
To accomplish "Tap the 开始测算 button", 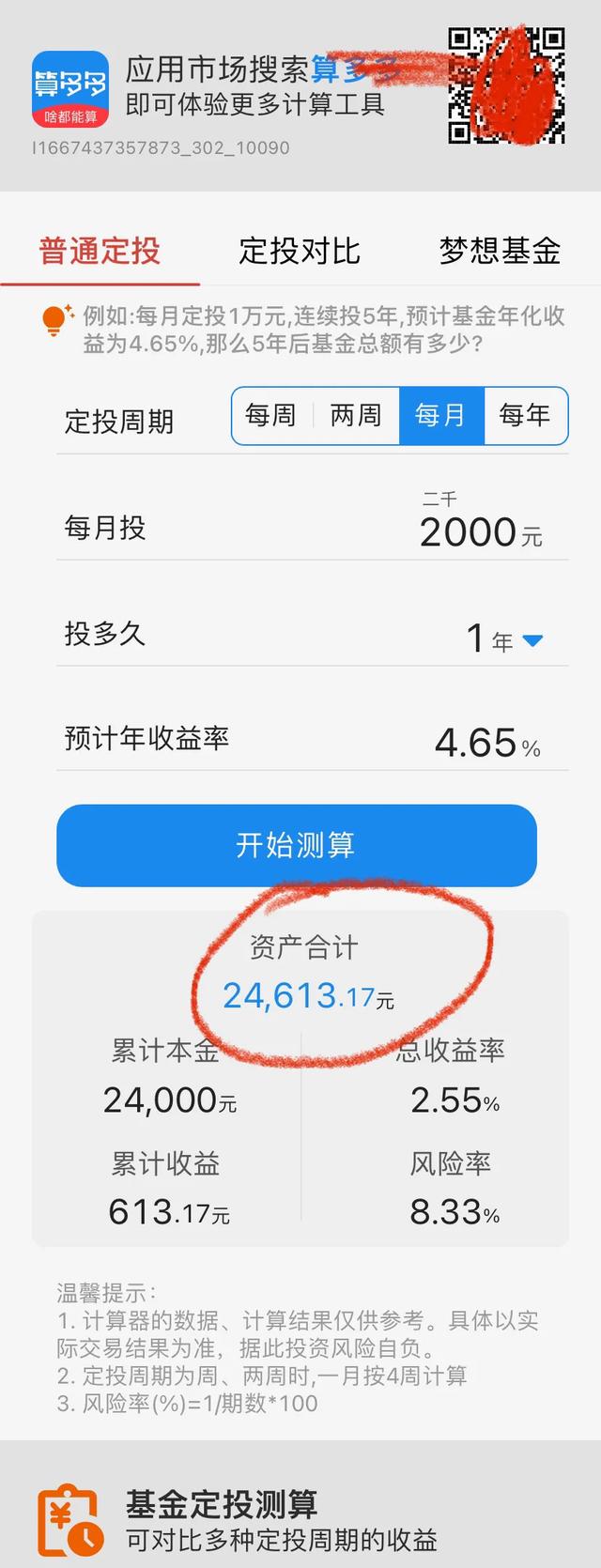I will tap(297, 845).
